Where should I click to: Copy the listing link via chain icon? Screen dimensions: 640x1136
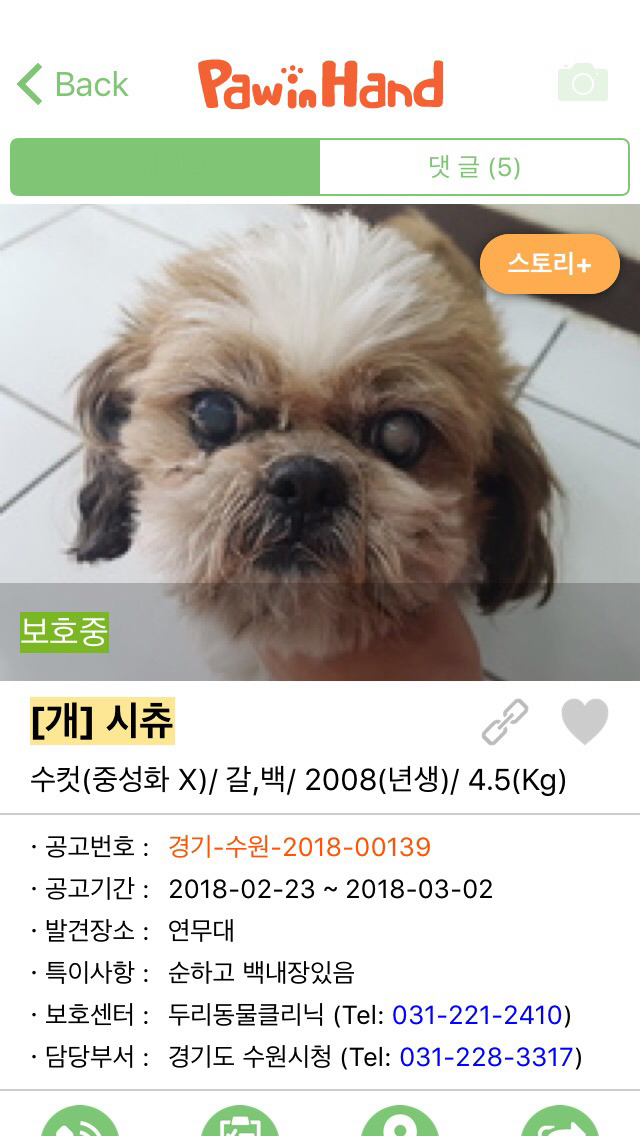tap(505, 722)
